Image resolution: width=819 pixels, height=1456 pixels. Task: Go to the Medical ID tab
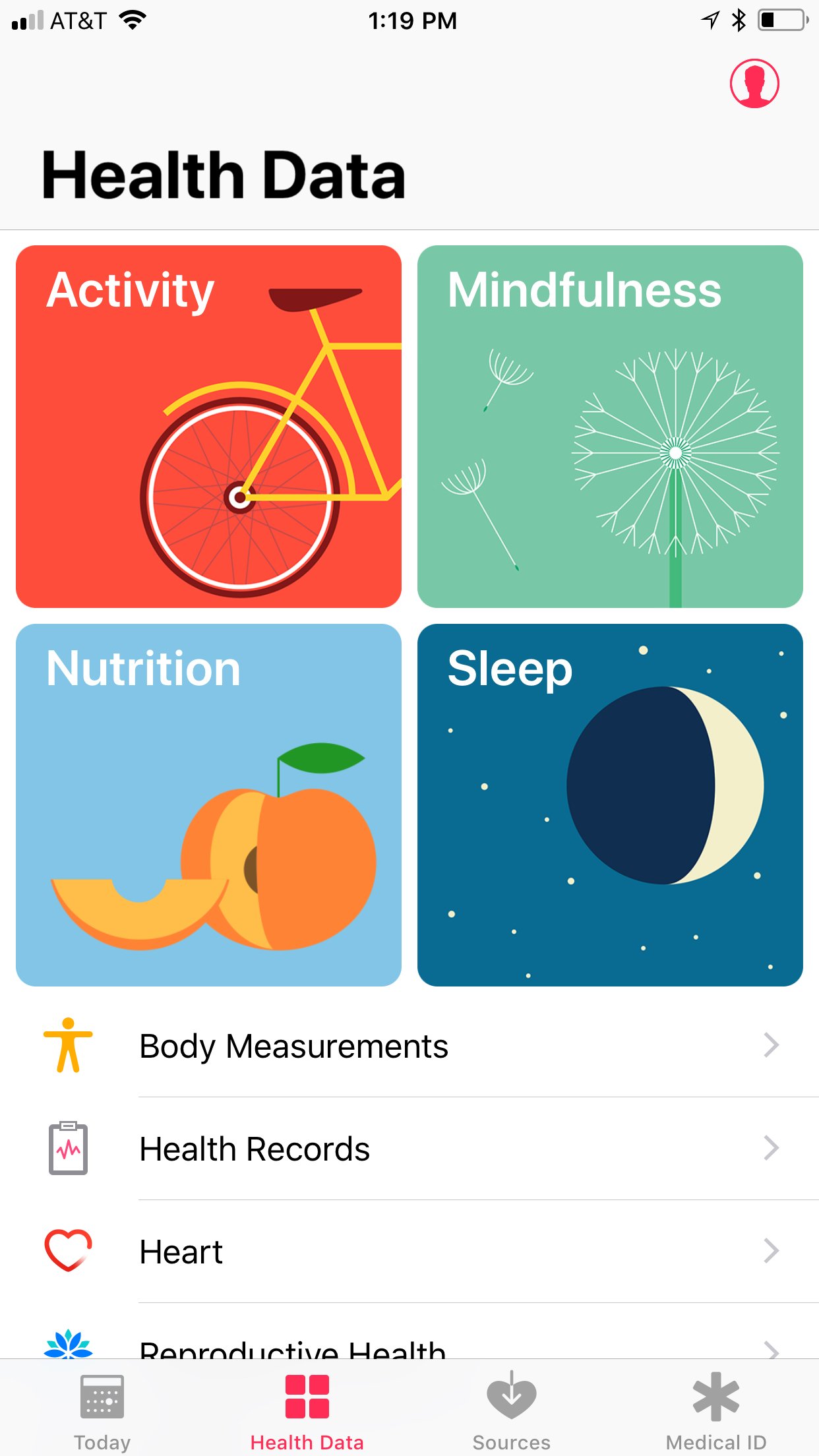tap(716, 1411)
